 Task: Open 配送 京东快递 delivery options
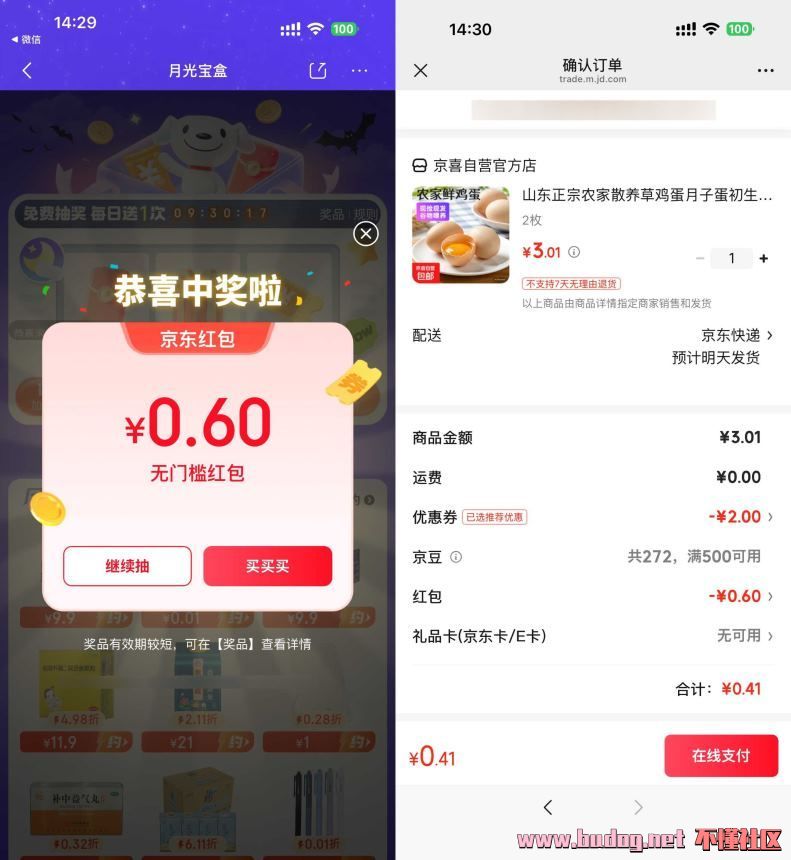point(736,335)
